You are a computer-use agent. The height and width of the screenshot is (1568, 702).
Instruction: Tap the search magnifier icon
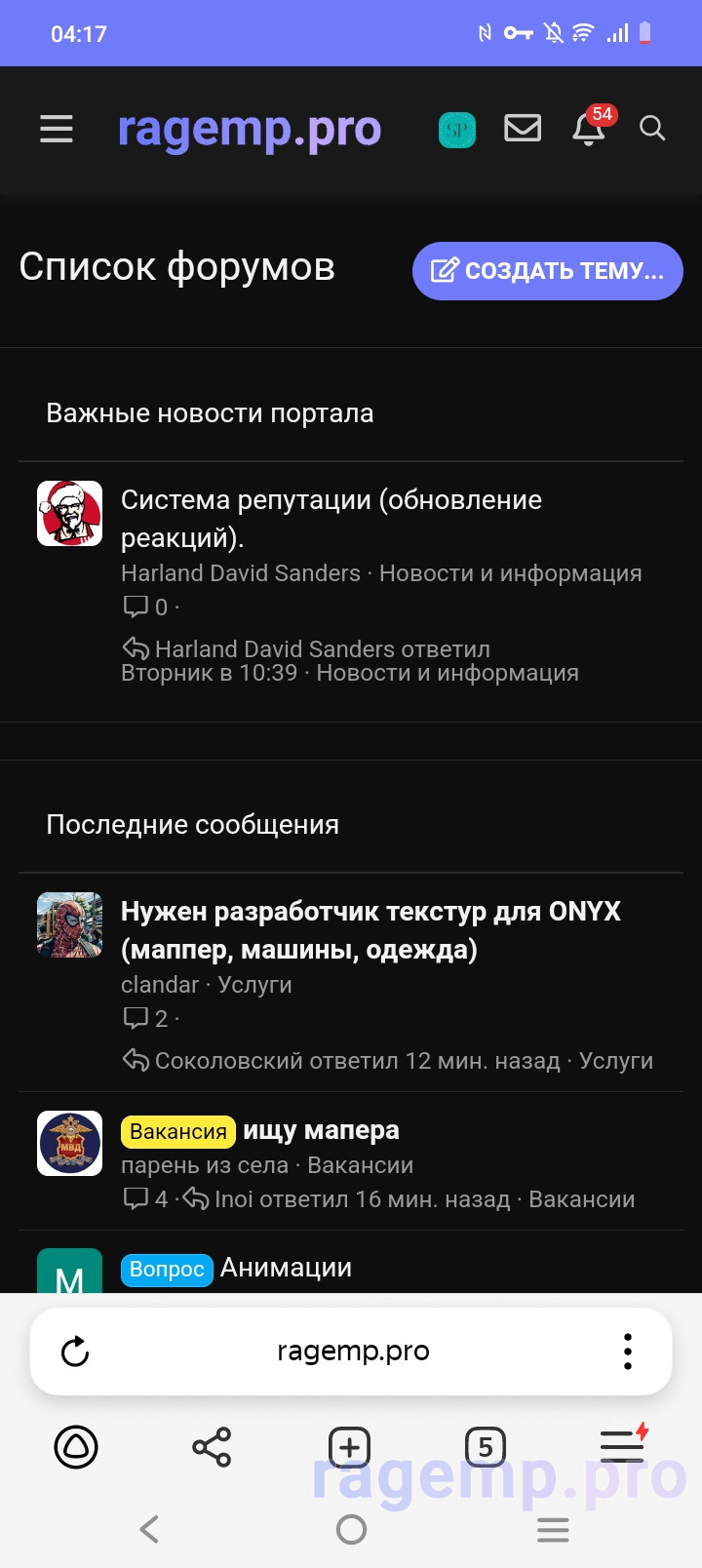pos(652,129)
